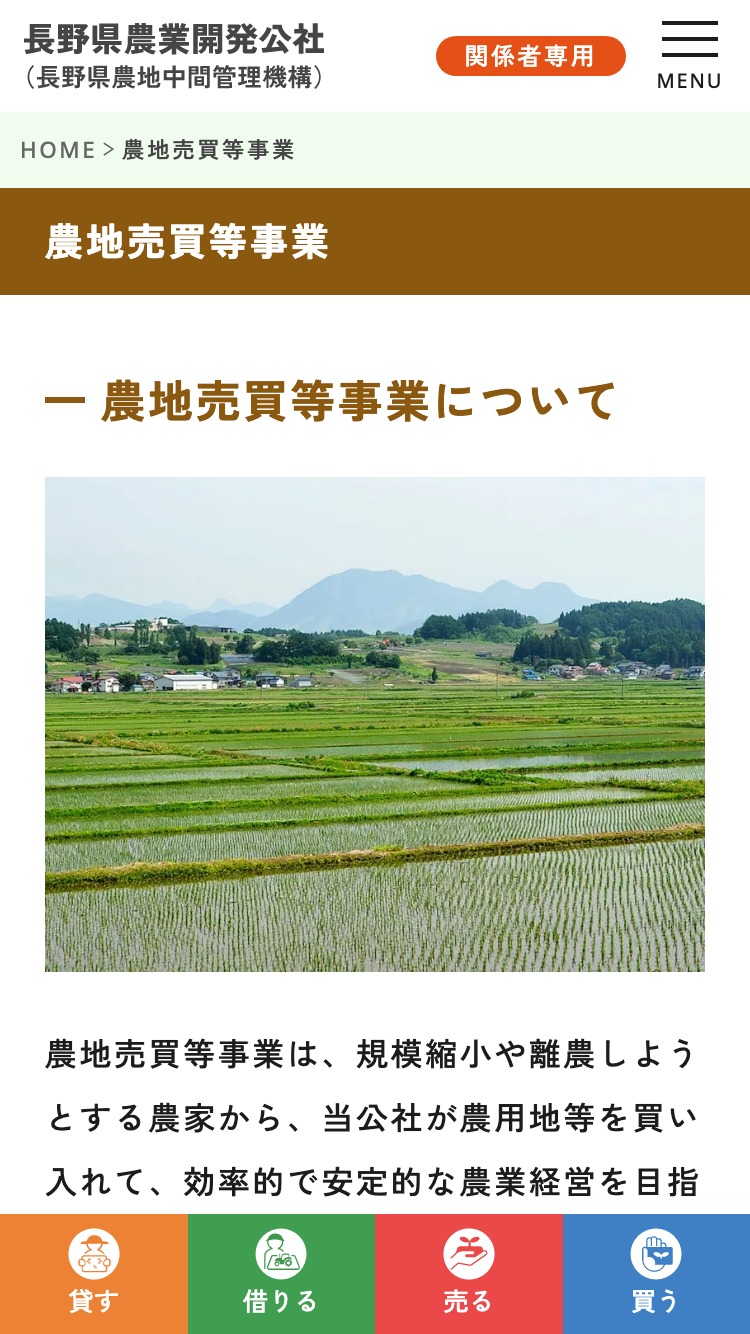
Task: Select the 借りる option in bottom bar
Action: (281, 1273)
